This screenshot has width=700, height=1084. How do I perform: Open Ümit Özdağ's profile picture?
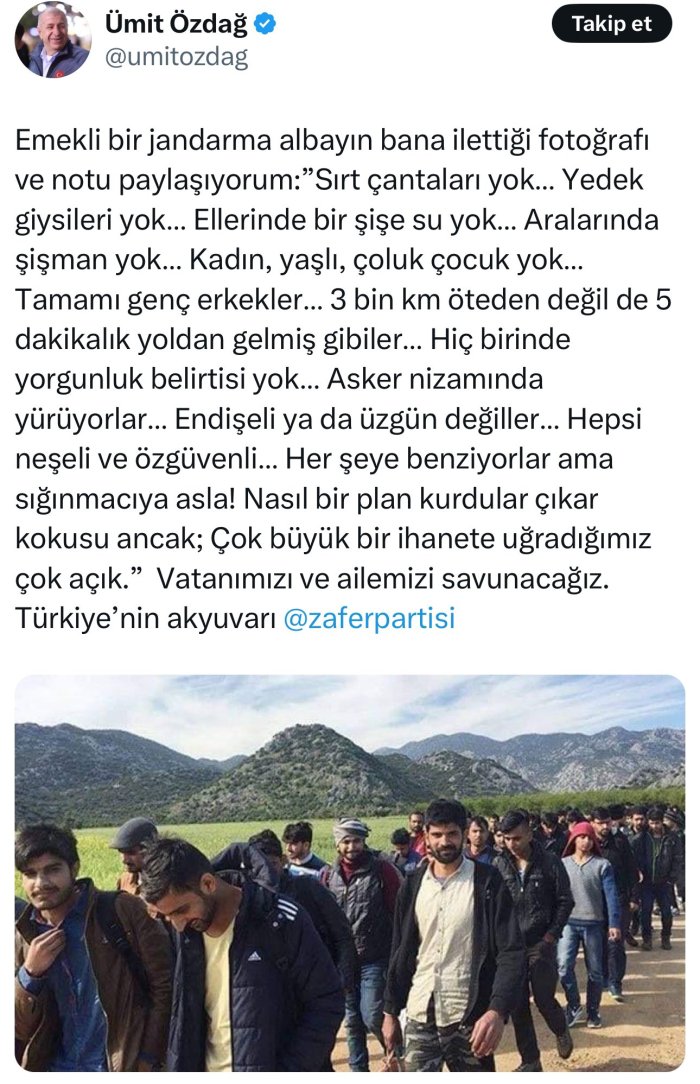coord(53,39)
